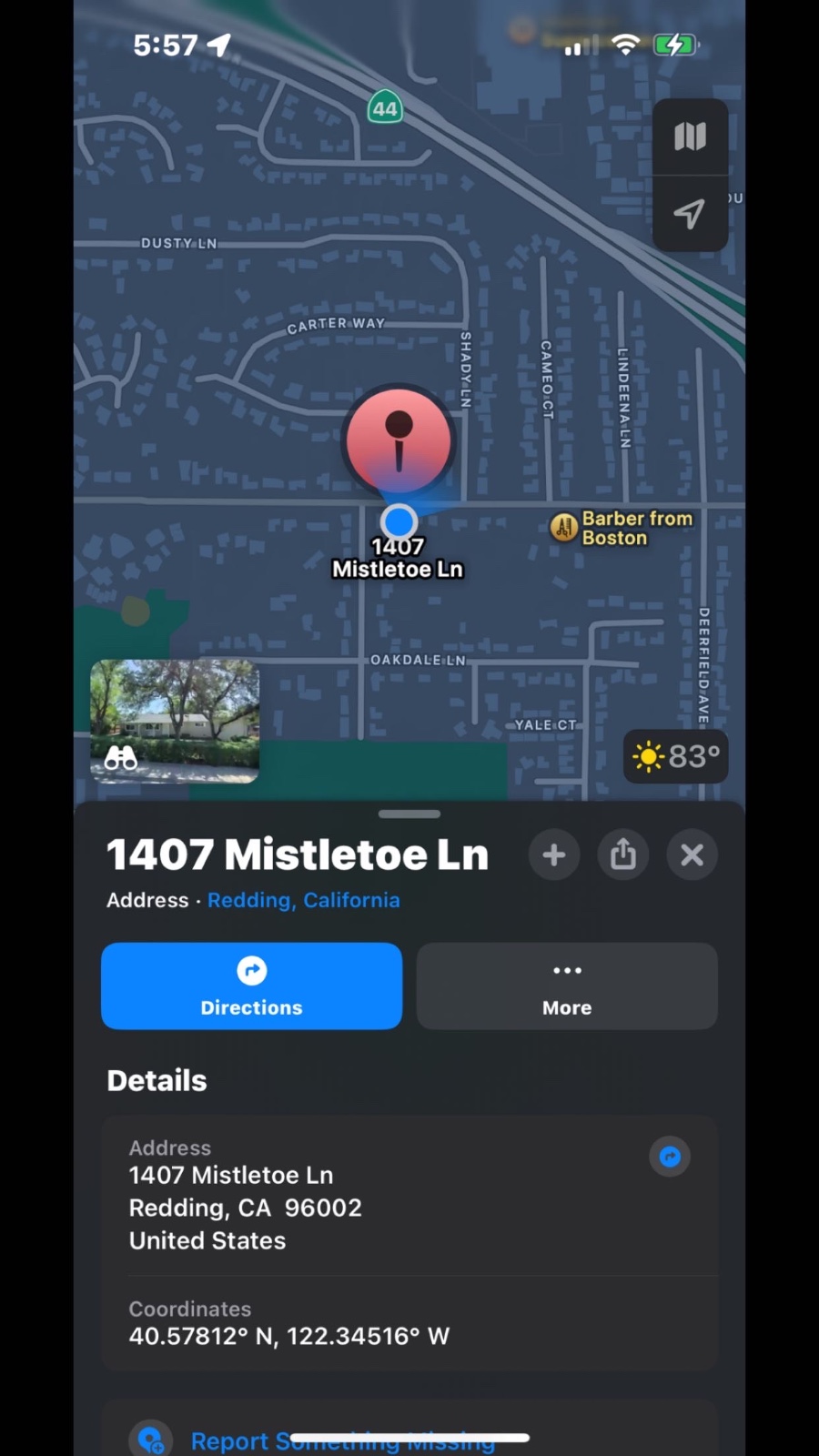Tap Report Something Missing
The image size is (819, 1456).
342,1441
